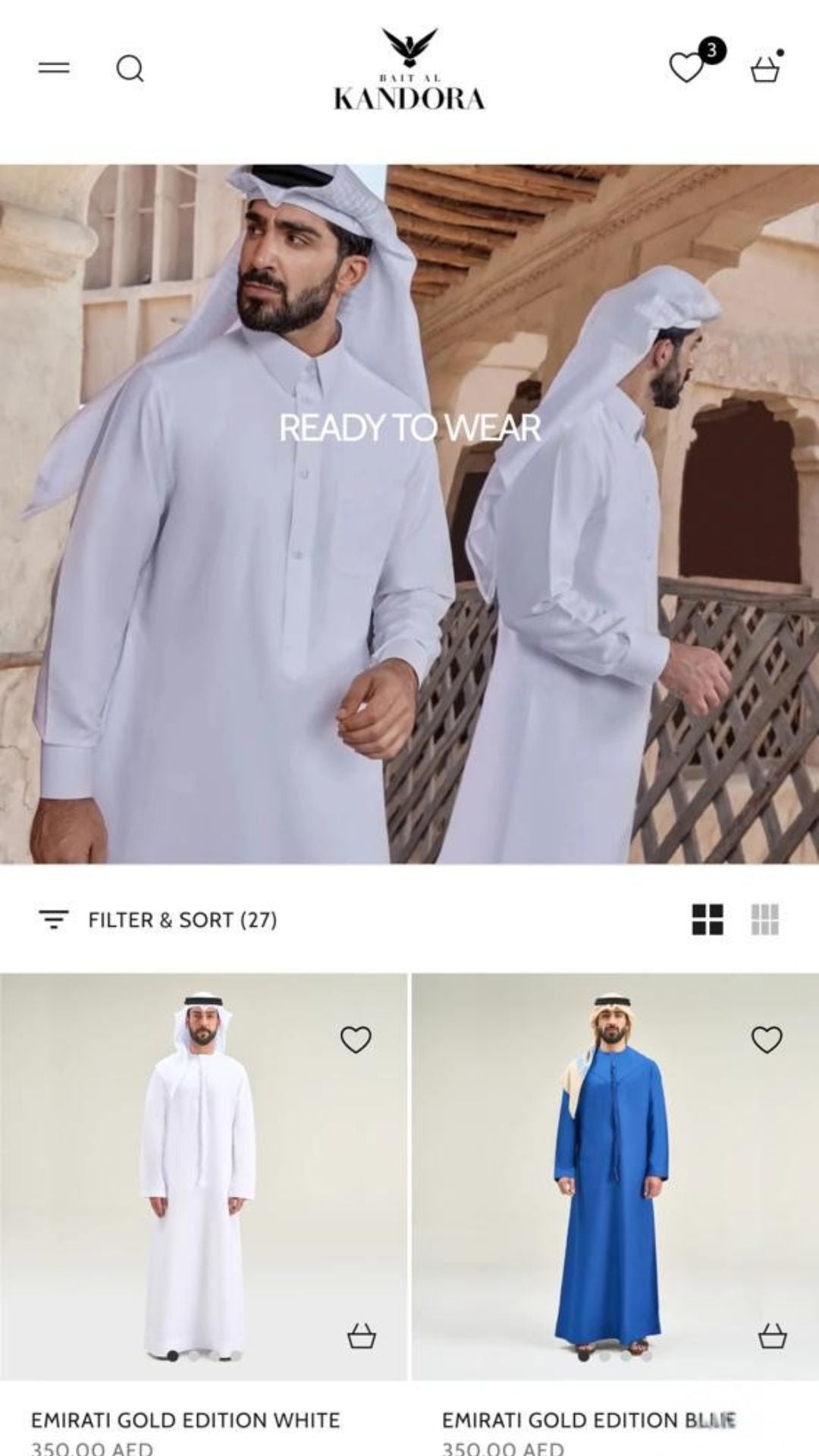Open the wishlist heart with 3 items
This screenshot has height=1456, width=819.
(x=688, y=67)
